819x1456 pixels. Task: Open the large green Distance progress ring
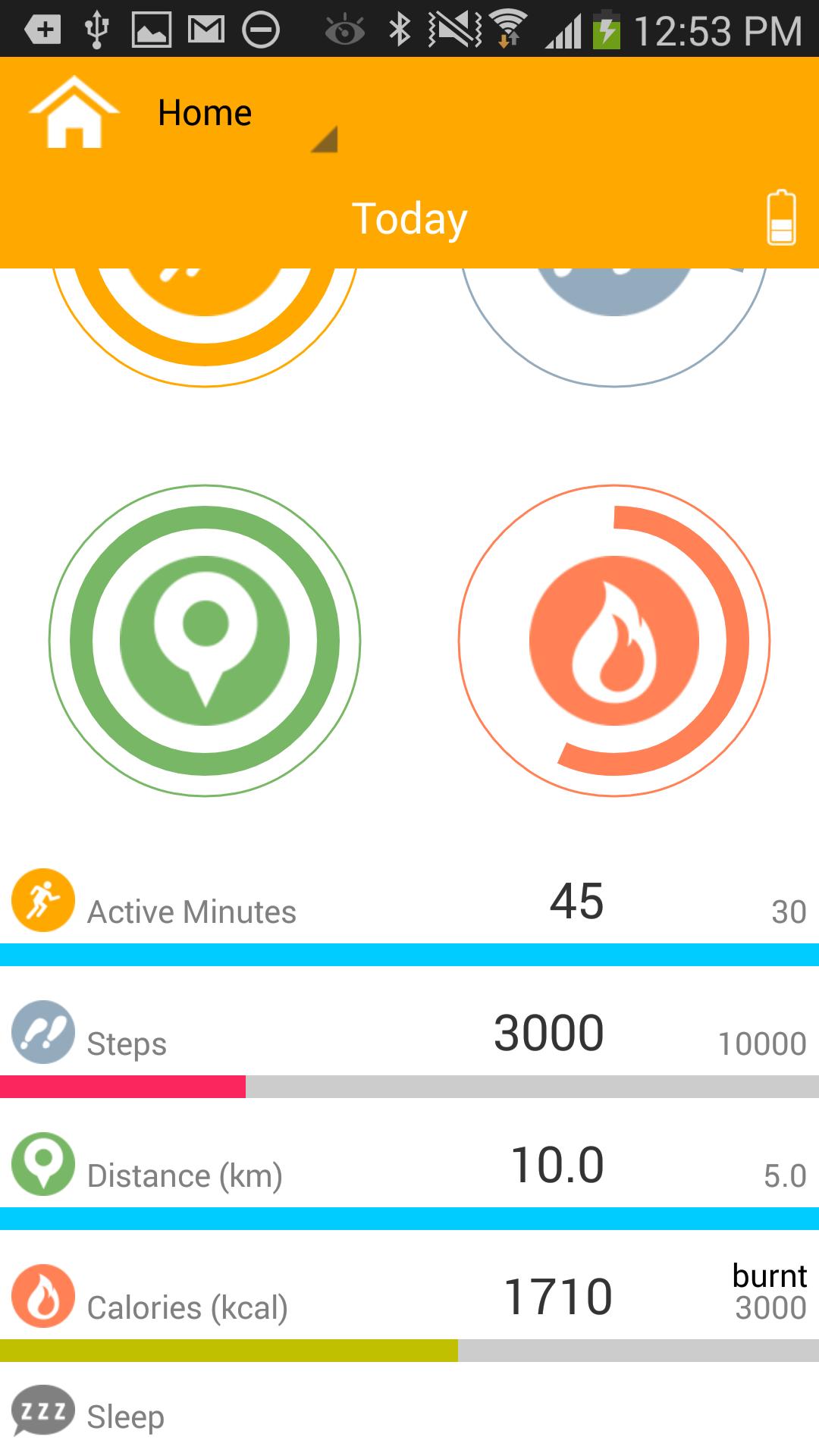coord(205,641)
